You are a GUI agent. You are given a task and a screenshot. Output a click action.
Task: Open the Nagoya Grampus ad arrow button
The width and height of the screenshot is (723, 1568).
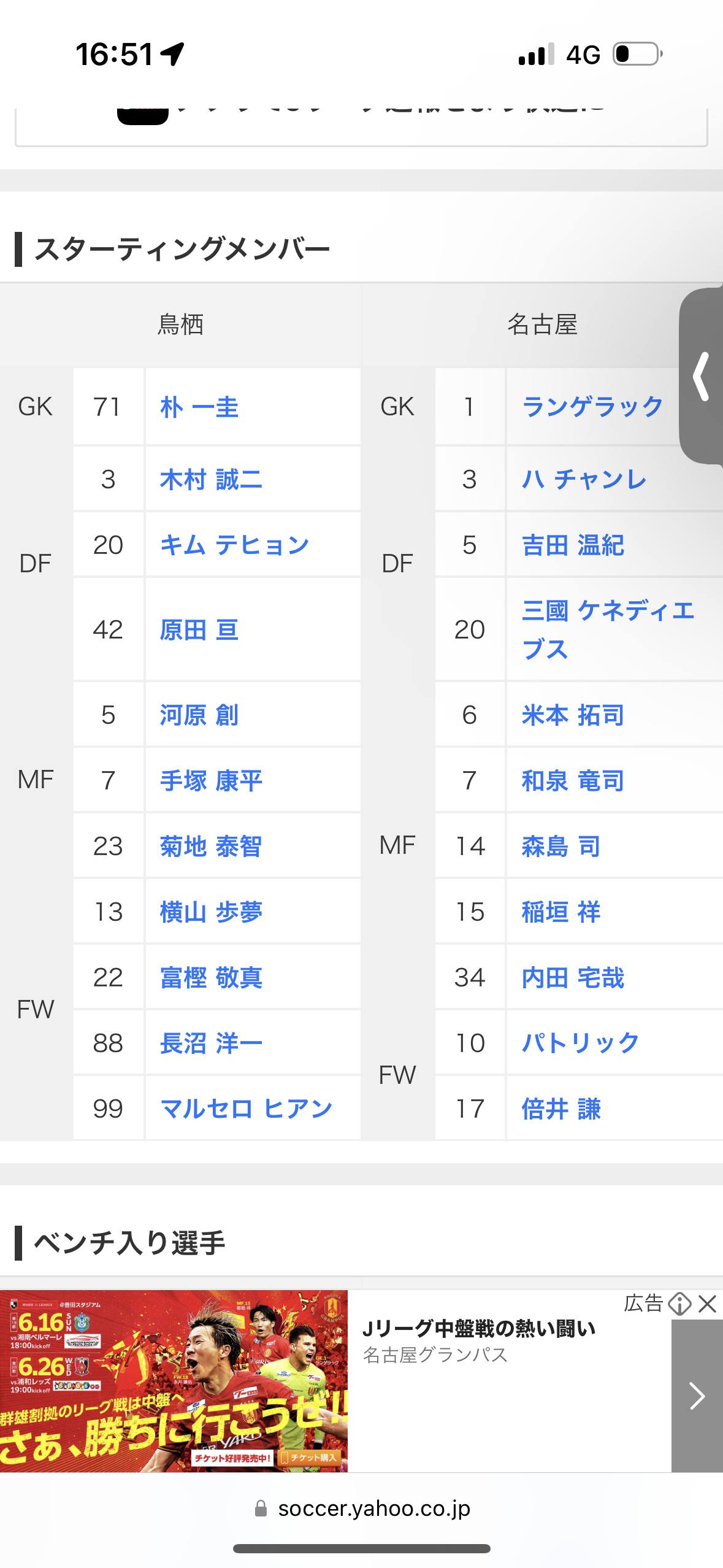(x=697, y=1396)
